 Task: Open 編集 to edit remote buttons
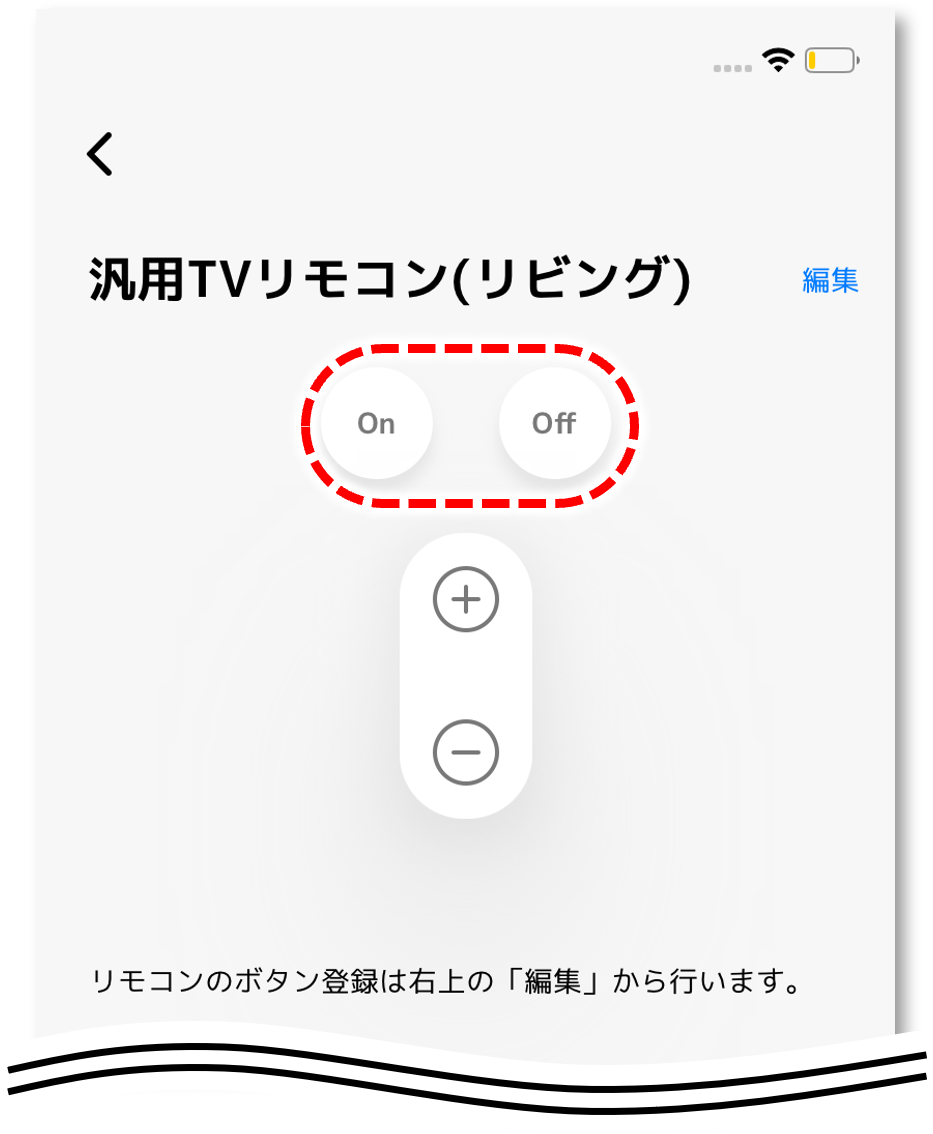pyautogui.click(x=830, y=281)
